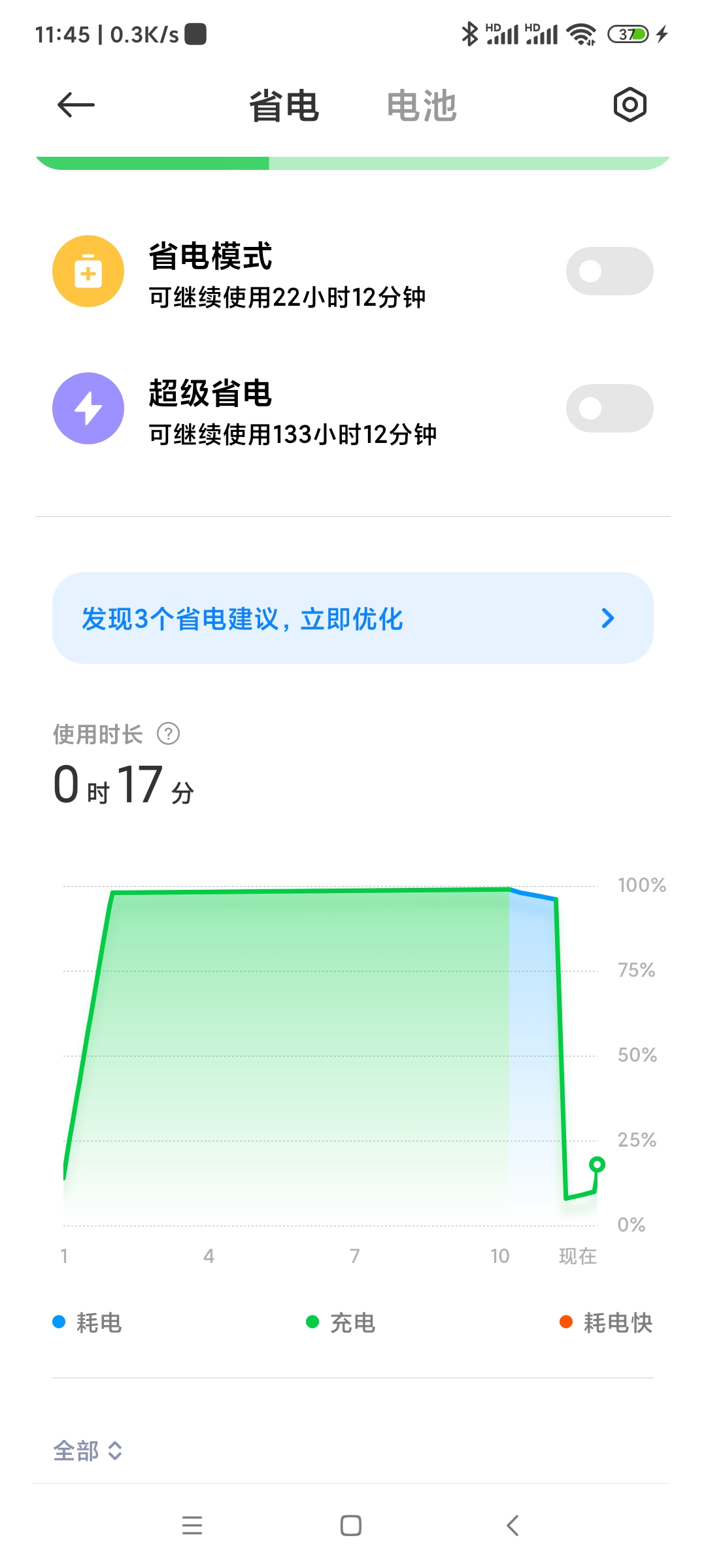Tap the help icon beside 使用时长
The image size is (706, 1568).
[x=169, y=734]
